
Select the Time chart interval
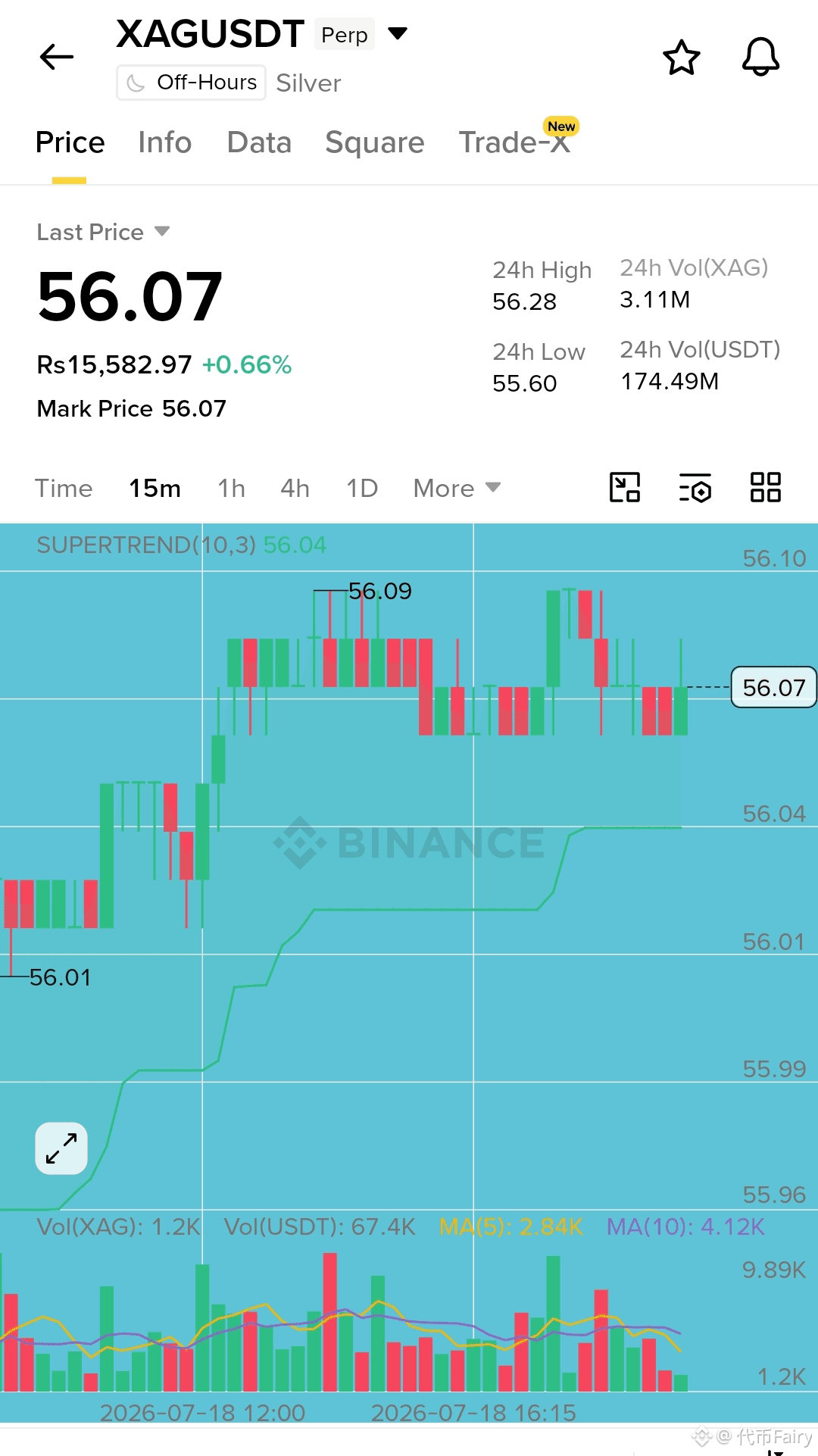pos(64,489)
